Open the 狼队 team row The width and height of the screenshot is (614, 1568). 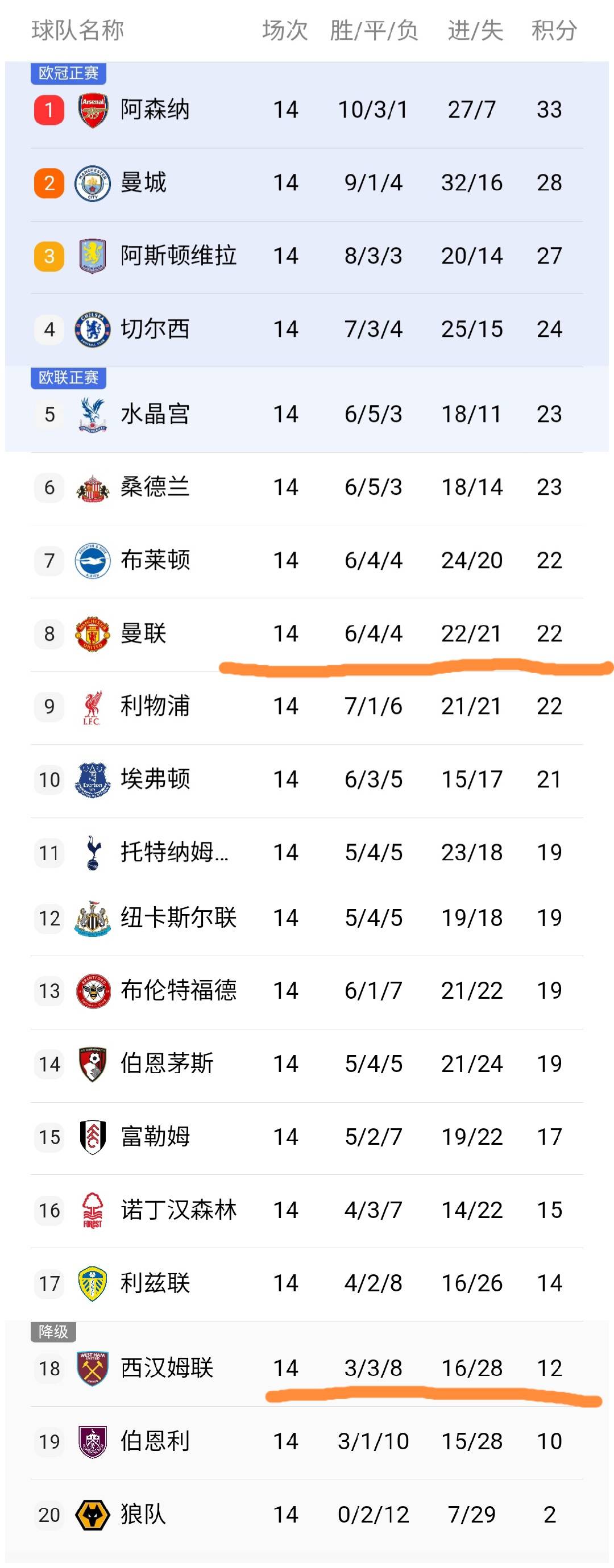[x=144, y=1515]
